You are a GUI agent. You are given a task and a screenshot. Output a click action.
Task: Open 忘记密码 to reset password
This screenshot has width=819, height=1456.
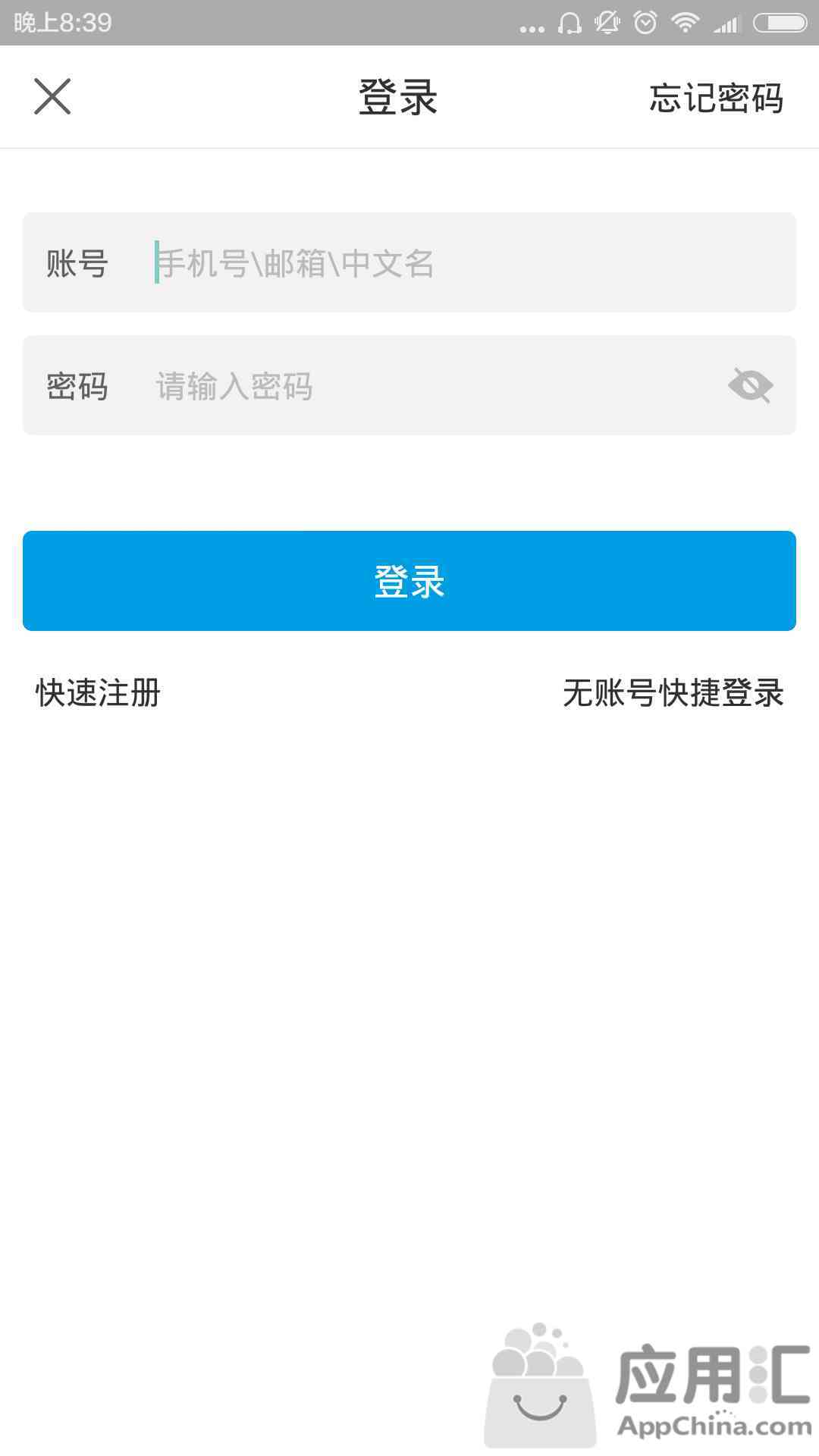[x=716, y=98]
